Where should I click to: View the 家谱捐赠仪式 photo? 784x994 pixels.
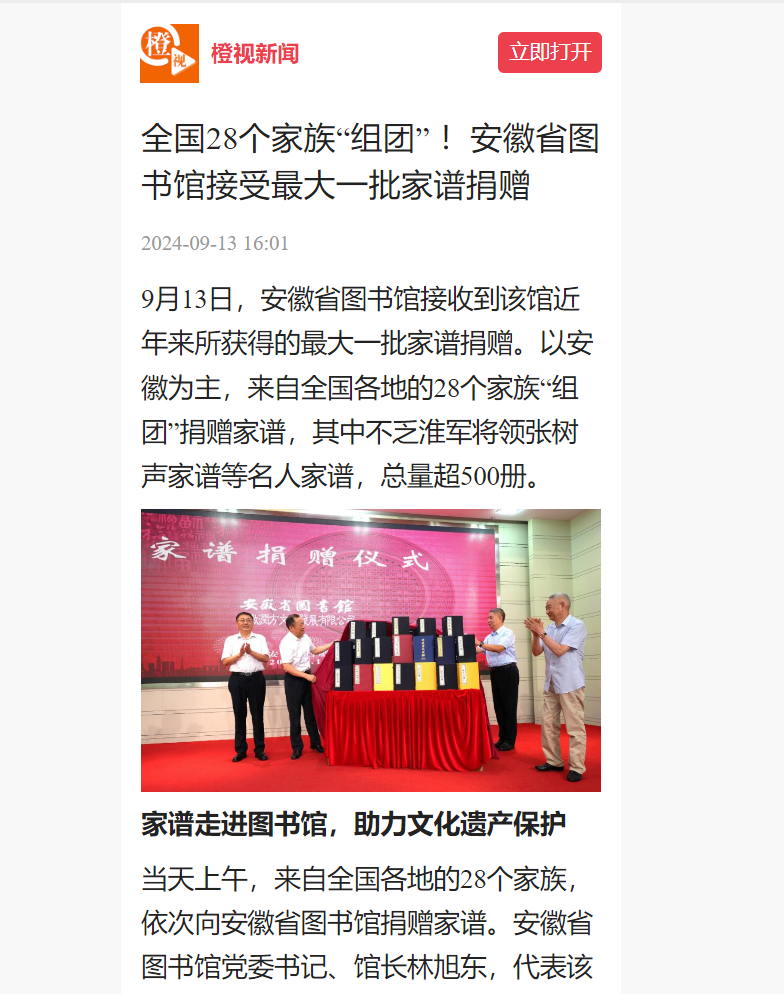[x=370, y=650]
